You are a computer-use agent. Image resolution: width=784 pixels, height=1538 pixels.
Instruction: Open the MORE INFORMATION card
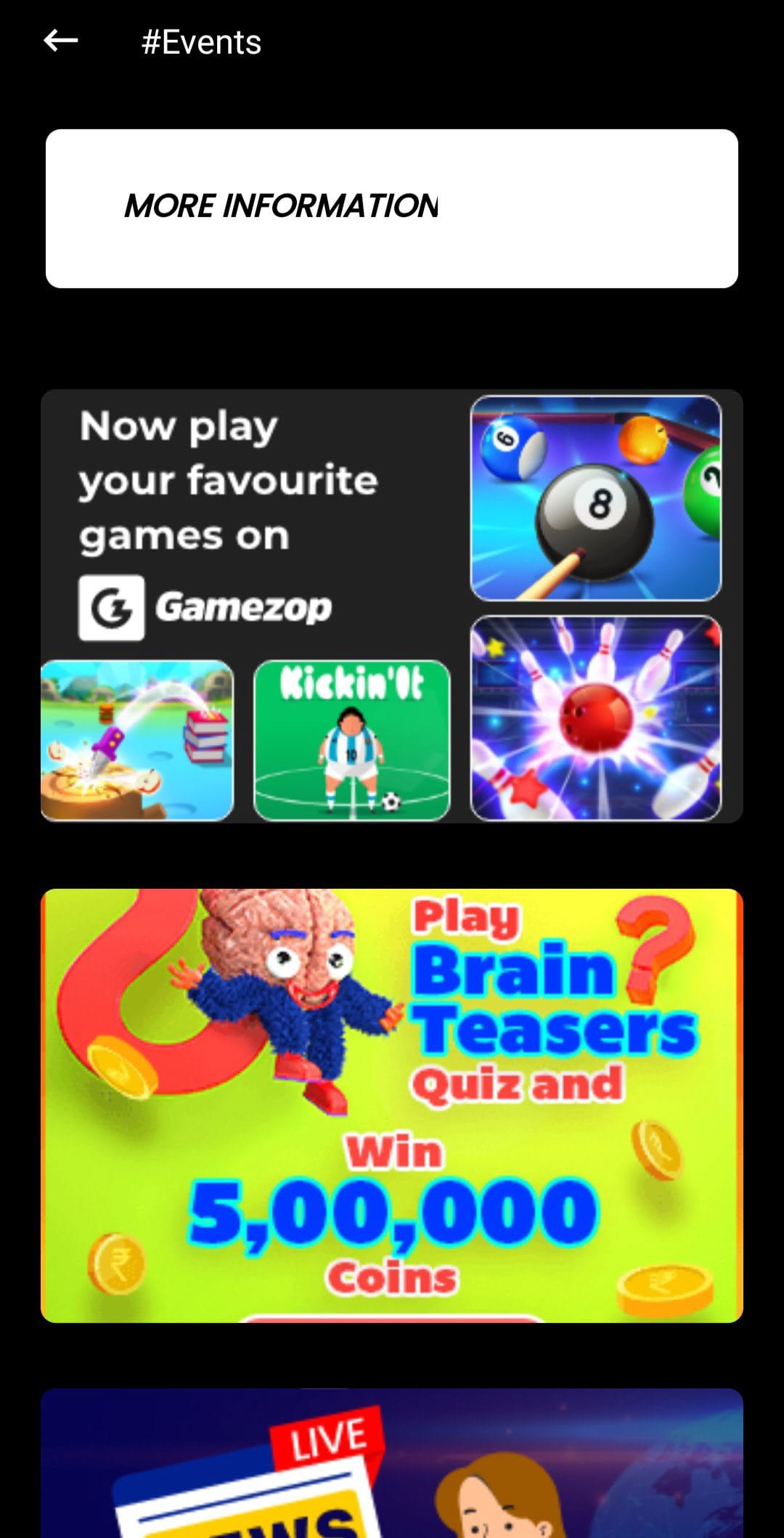tap(392, 208)
